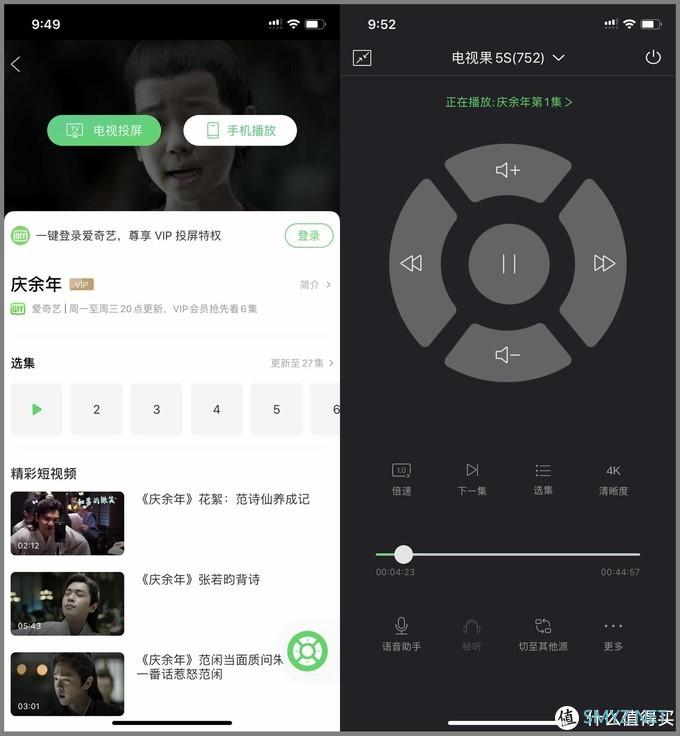The height and width of the screenshot is (736, 680).
Task: Choose 手机播放 to play on phone
Action: [240, 131]
